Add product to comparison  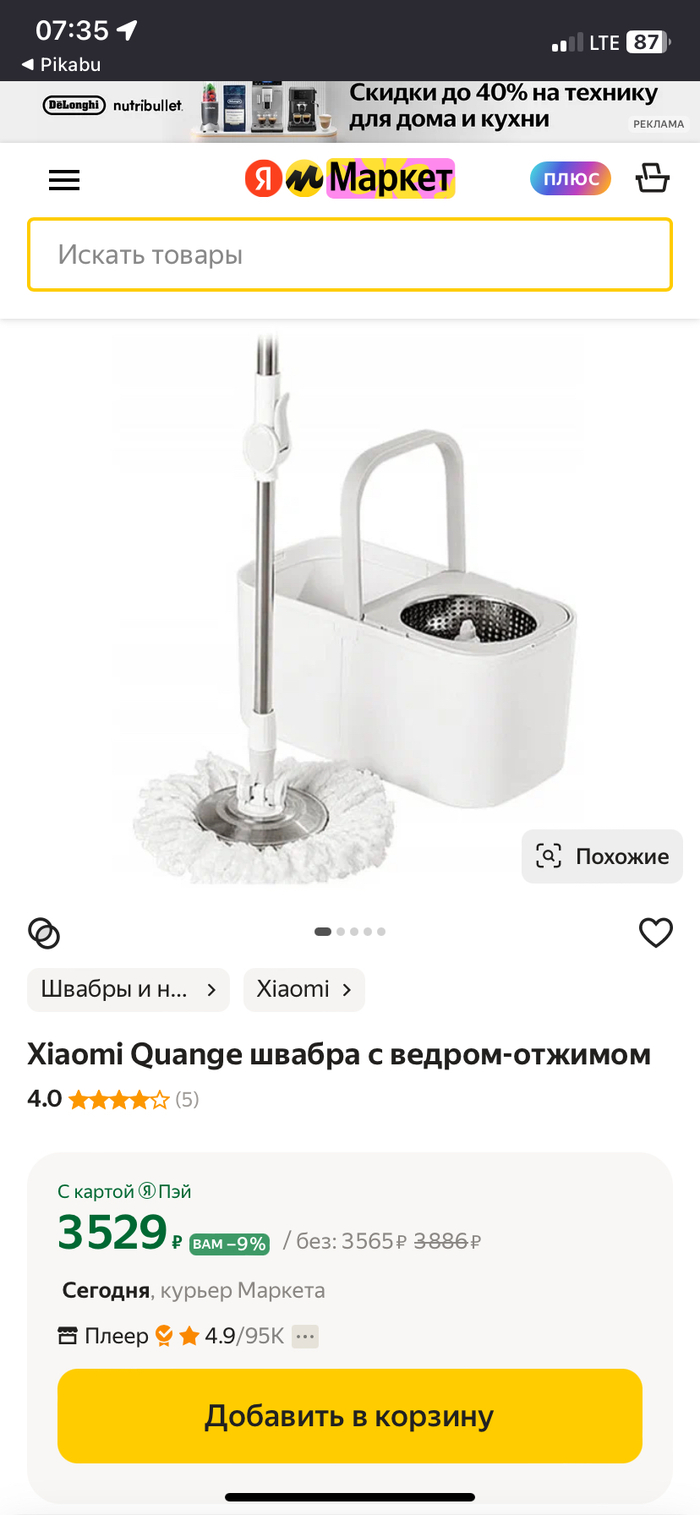coord(44,933)
